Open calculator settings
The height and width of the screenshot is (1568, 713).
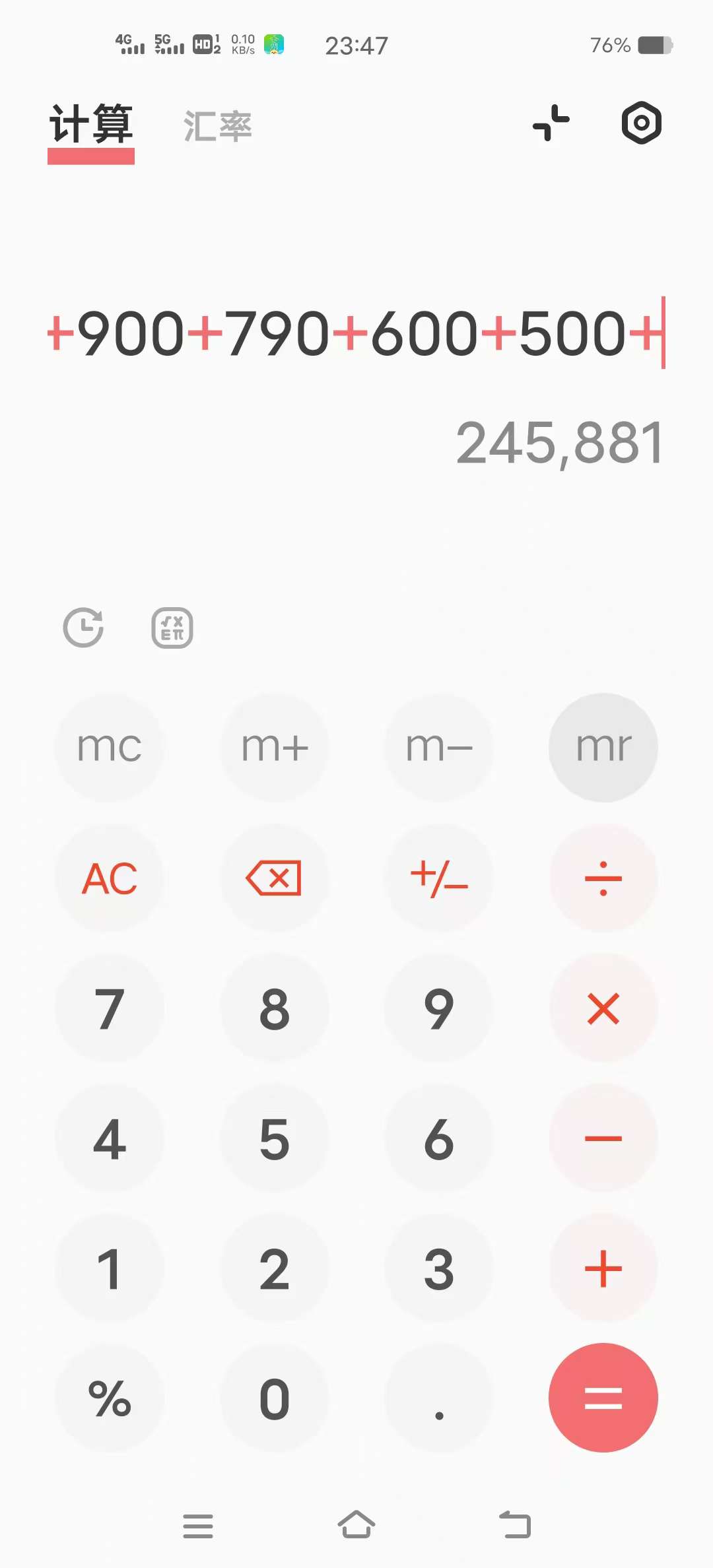click(x=642, y=123)
